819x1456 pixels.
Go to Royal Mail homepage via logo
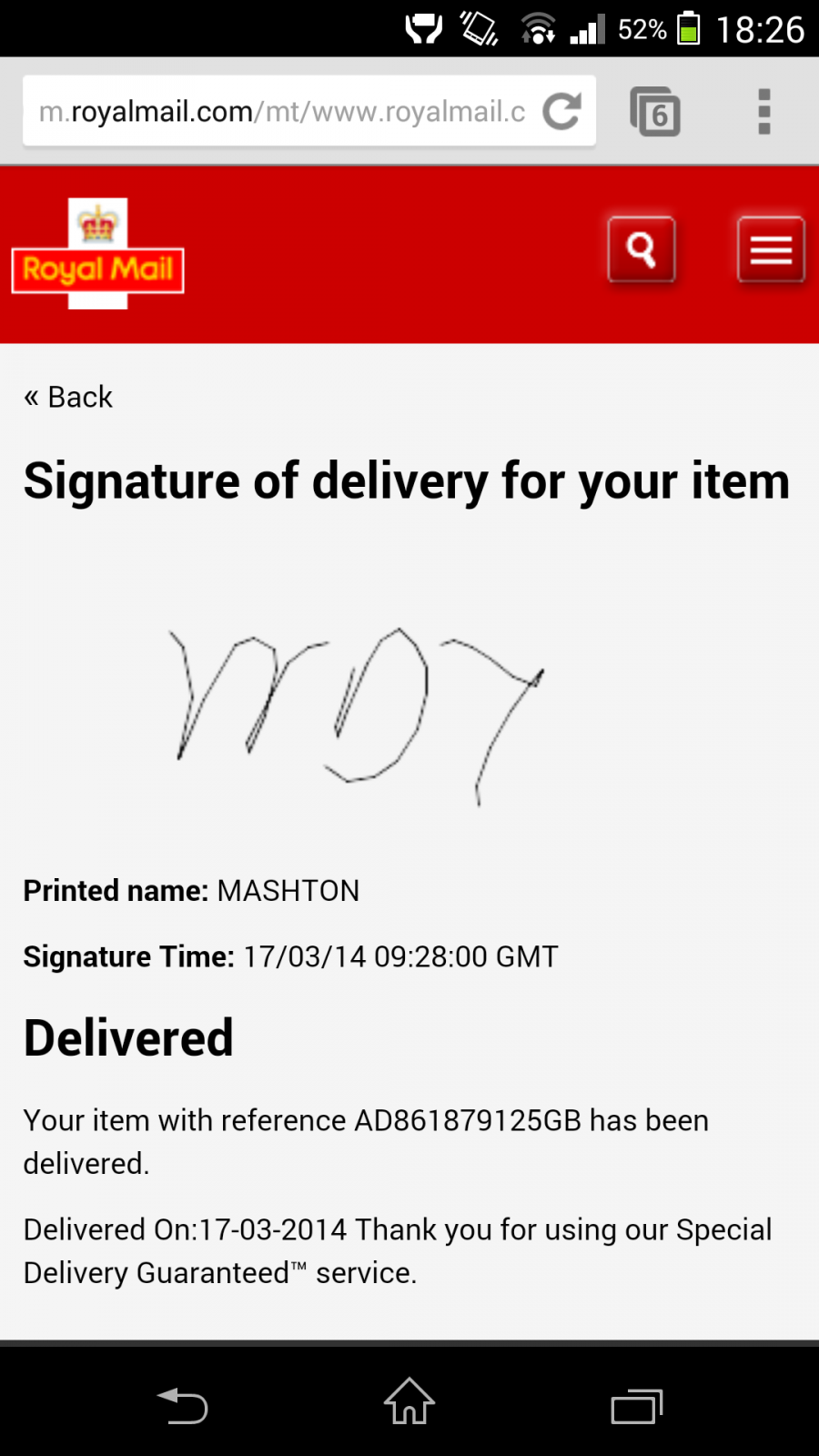(x=98, y=254)
